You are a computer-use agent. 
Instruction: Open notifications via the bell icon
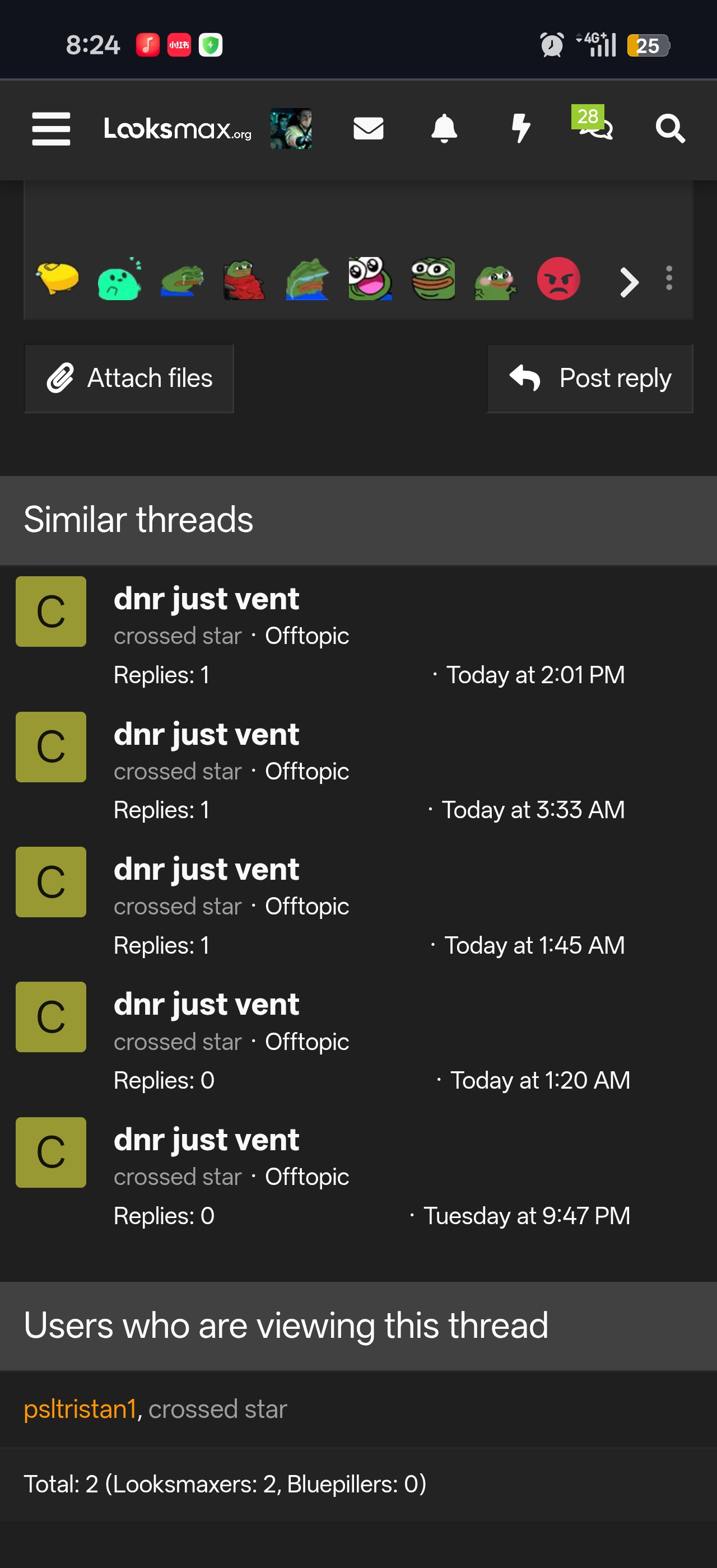[x=445, y=129]
